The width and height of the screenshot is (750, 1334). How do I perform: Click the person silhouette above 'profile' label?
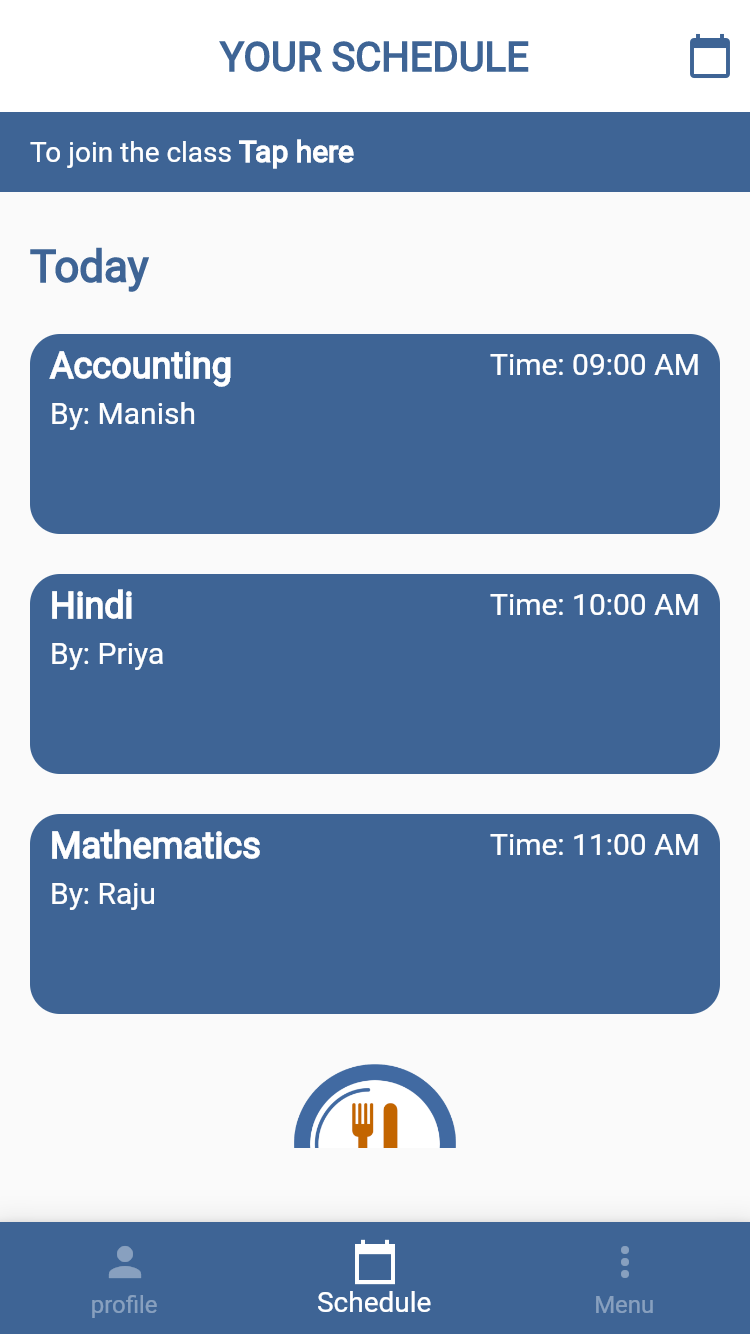click(x=124, y=1262)
